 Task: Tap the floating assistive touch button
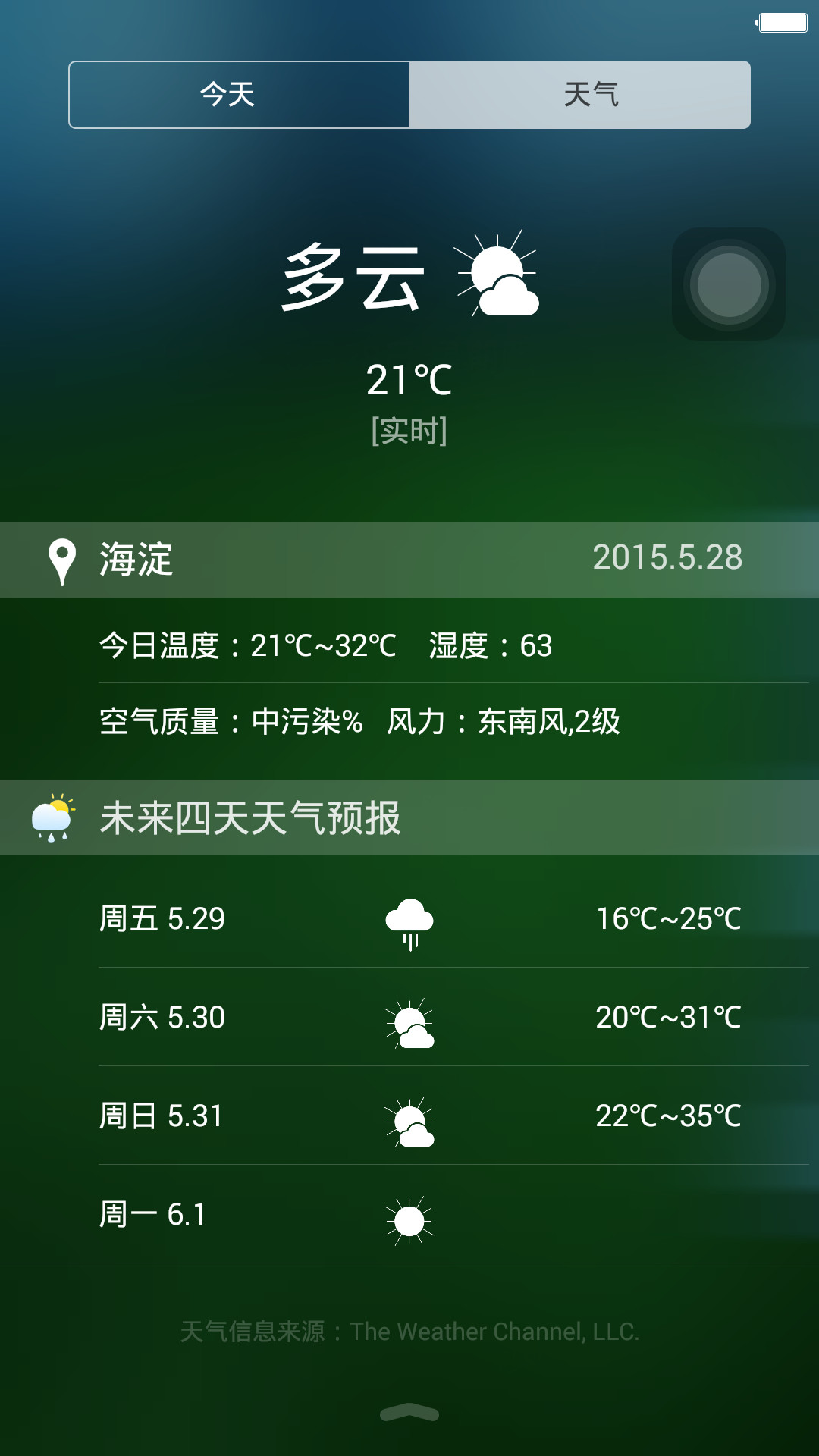pos(729,284)
